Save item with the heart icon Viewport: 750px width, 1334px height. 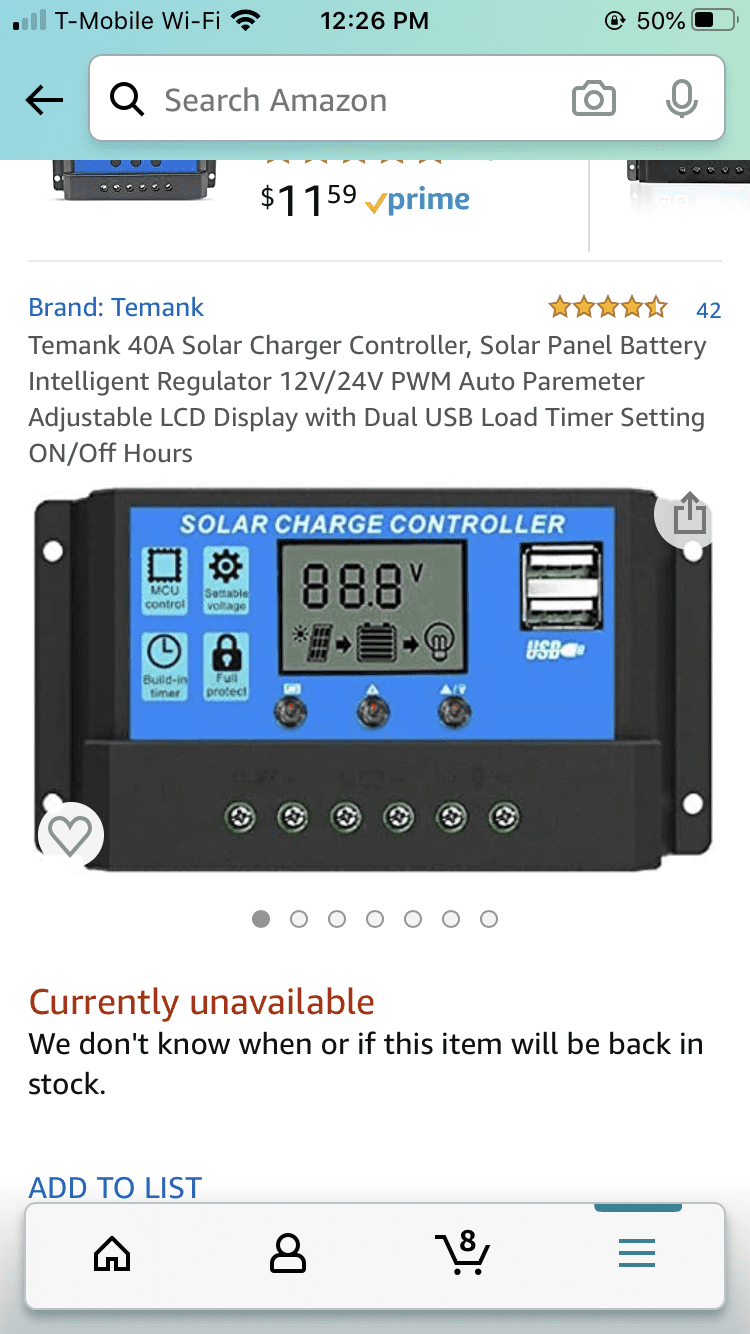[x=70, y=836]
